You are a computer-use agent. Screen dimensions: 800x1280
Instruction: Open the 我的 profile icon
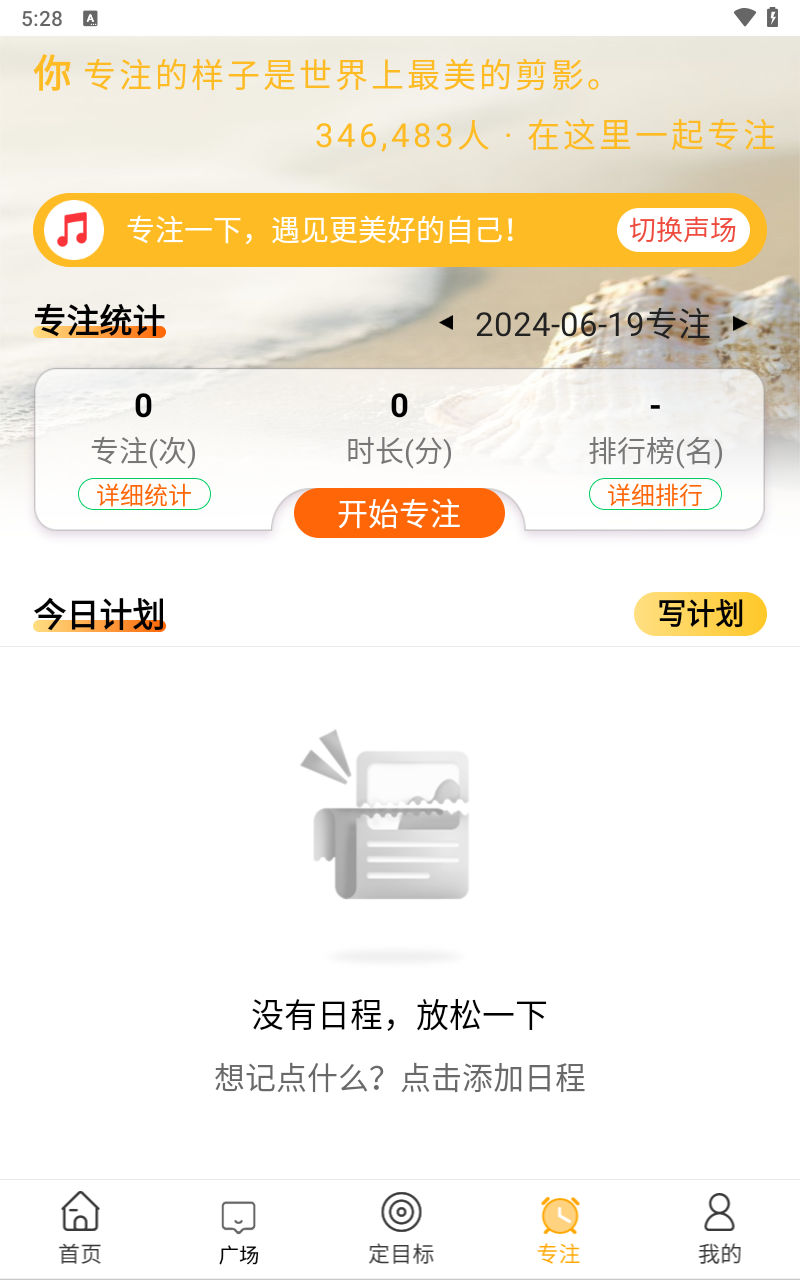click(x=720, y=1211)
